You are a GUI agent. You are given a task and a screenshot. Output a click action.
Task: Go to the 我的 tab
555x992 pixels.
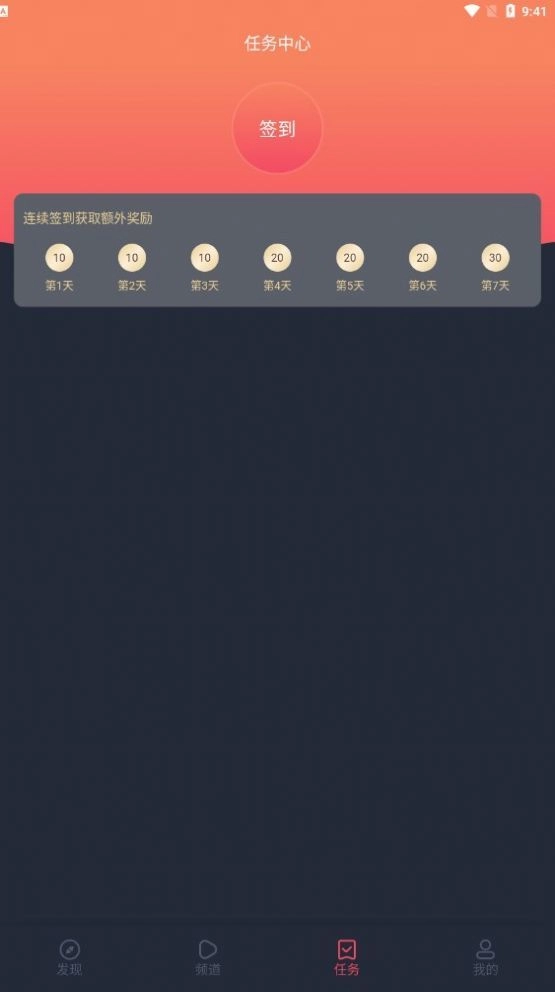point(485,958)
